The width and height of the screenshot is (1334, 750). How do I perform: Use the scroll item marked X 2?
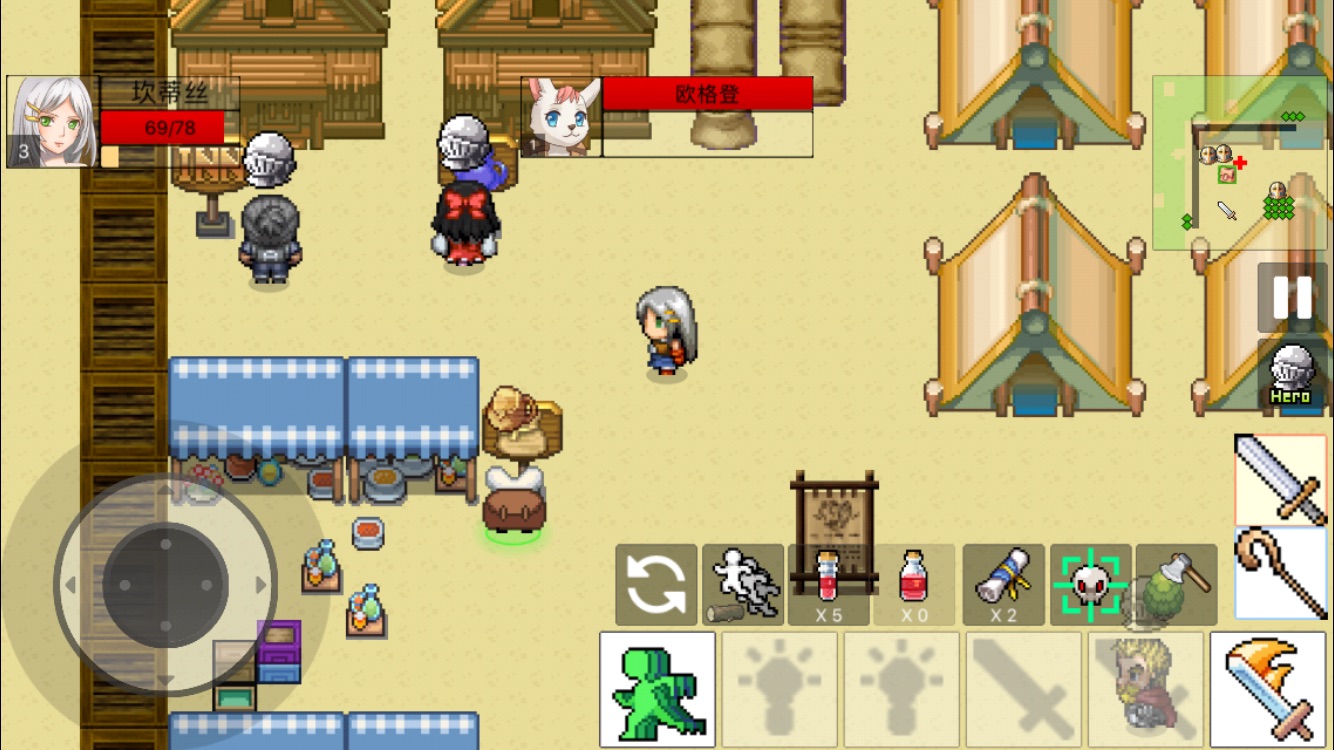click(x=1003, y=584)
